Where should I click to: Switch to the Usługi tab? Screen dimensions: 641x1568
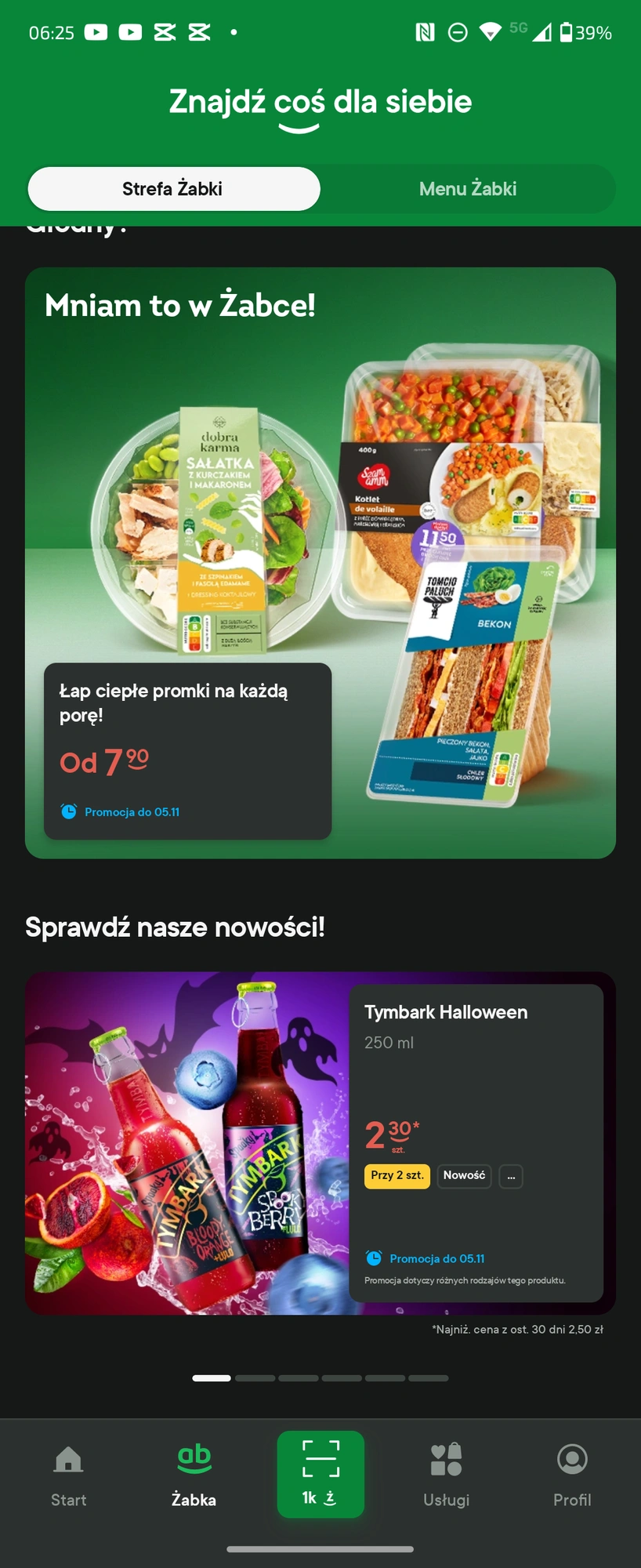[446, 1476]
